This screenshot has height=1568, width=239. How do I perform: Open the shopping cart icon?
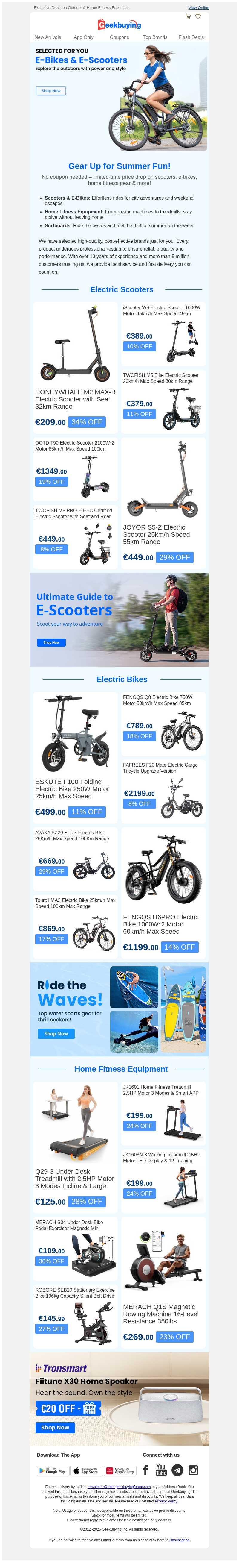click(x=188, y=16)
